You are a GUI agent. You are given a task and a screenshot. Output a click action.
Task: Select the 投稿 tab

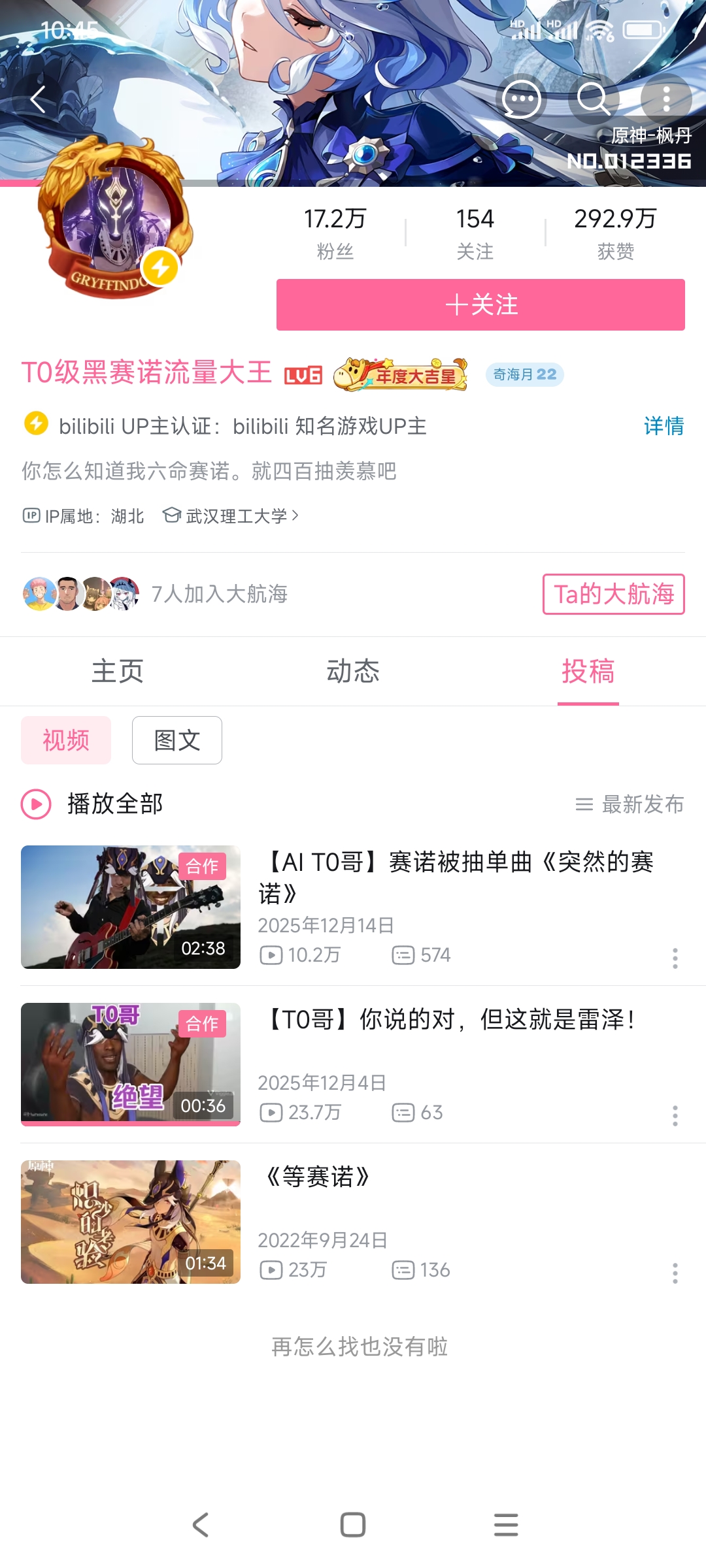click(588, 672)
